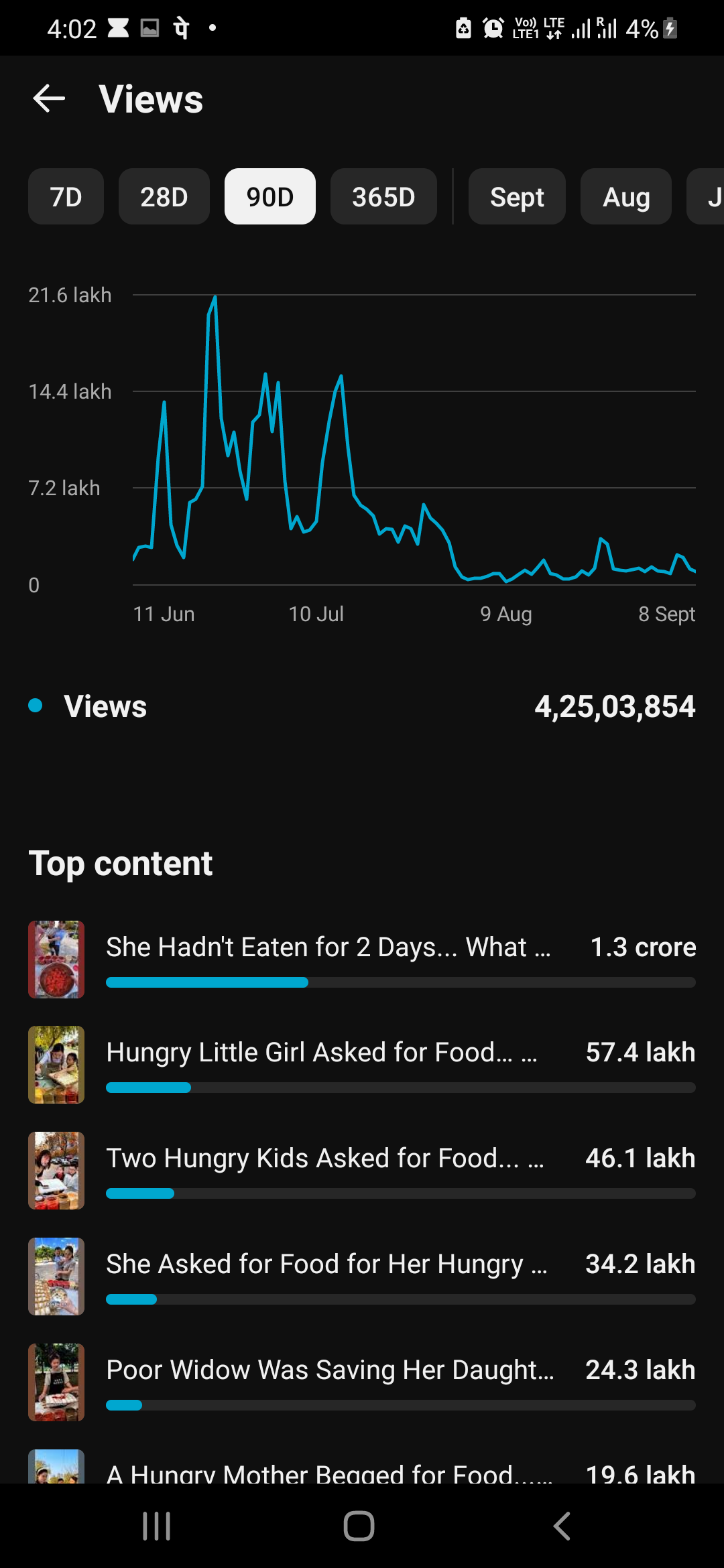Open "Hungry Little Girl Asked for Food" item
This screenshot has width=724, height=1568.
(362, 1065)
